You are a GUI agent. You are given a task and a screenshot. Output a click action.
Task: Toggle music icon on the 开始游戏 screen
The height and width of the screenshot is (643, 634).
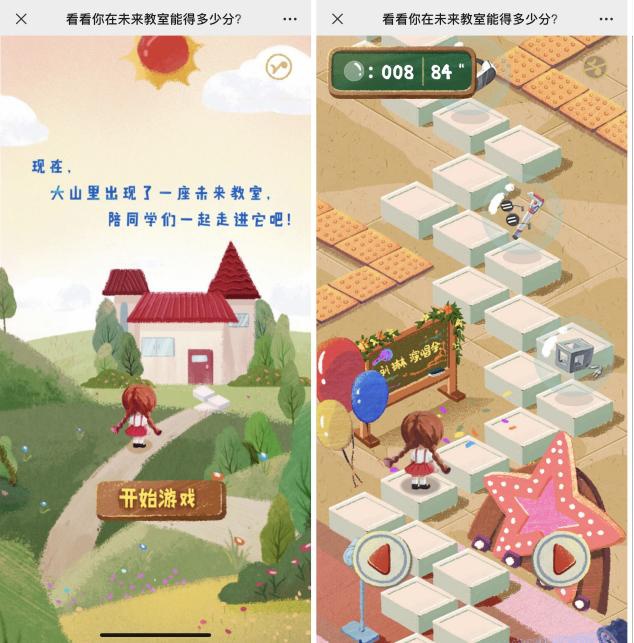279,67
